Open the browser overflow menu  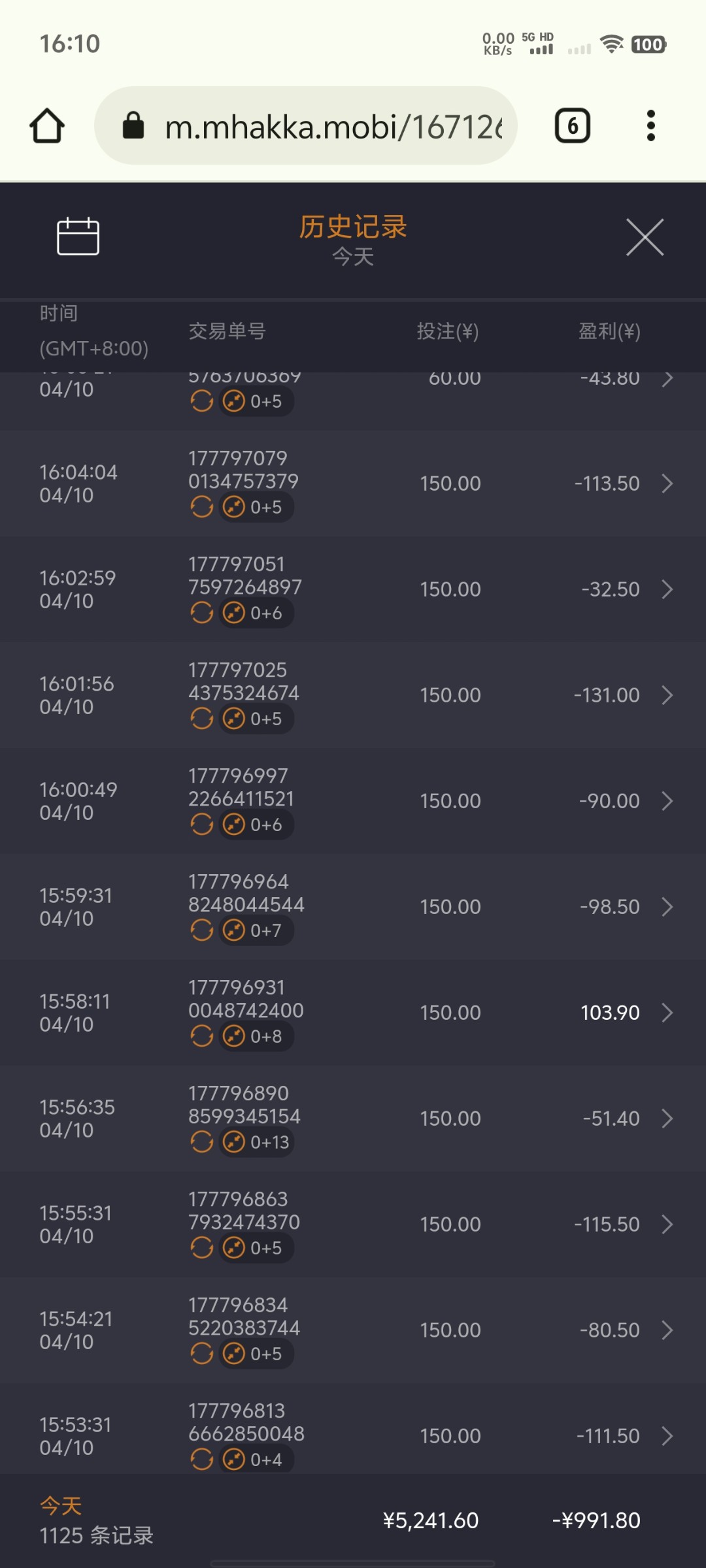click(x=650, y=125)
